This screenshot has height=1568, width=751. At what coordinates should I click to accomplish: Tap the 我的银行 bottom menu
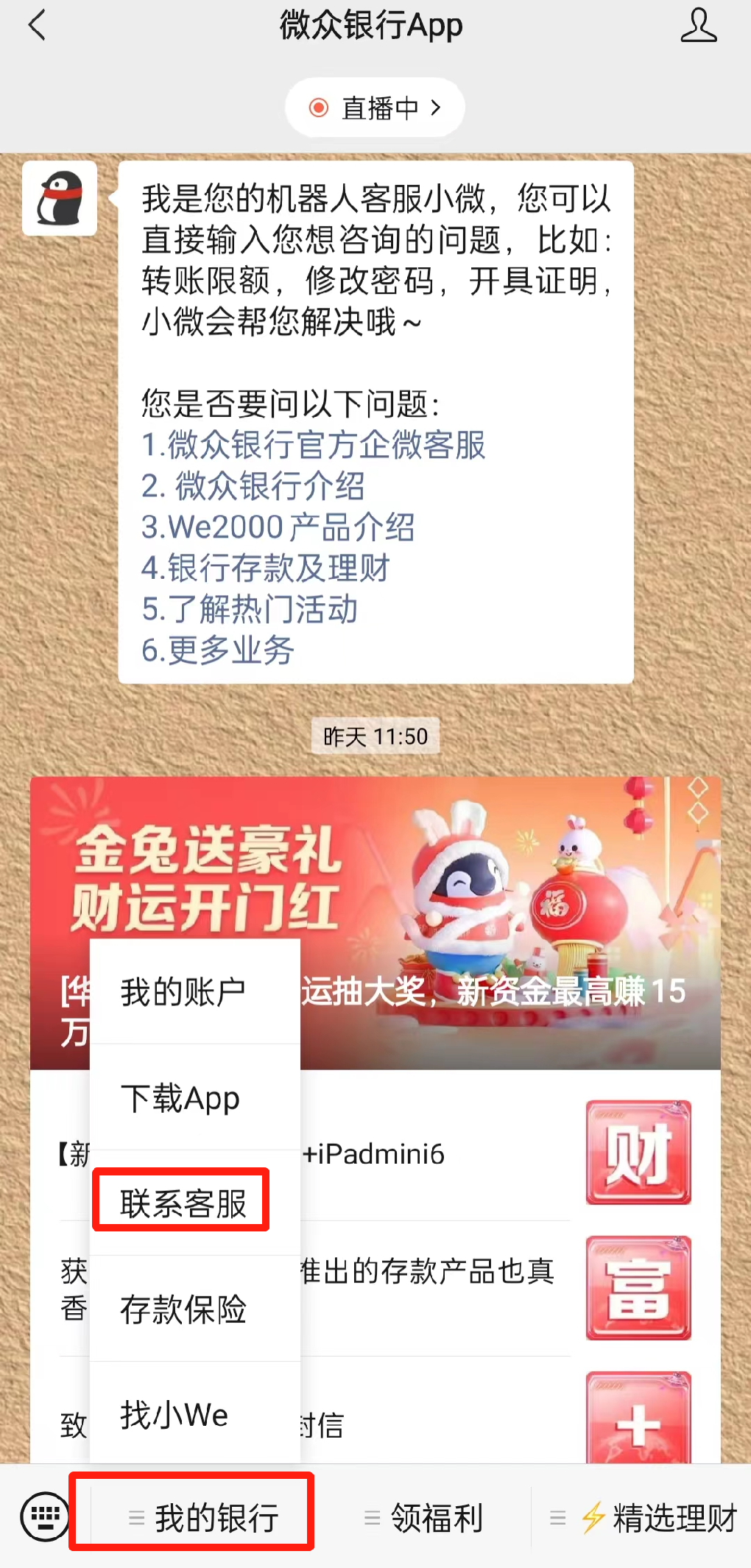[202, 1518]
